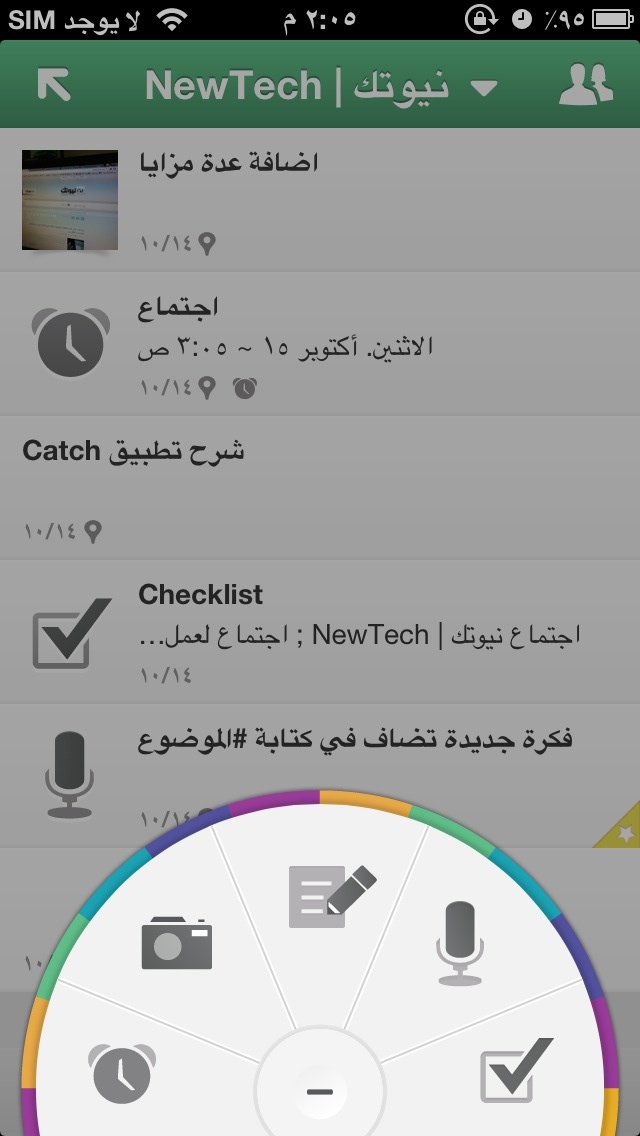Open the note اضافة عدة مزايا
Image resolution: width=640 pixels, height=1136 pixels.
point(320,200)
